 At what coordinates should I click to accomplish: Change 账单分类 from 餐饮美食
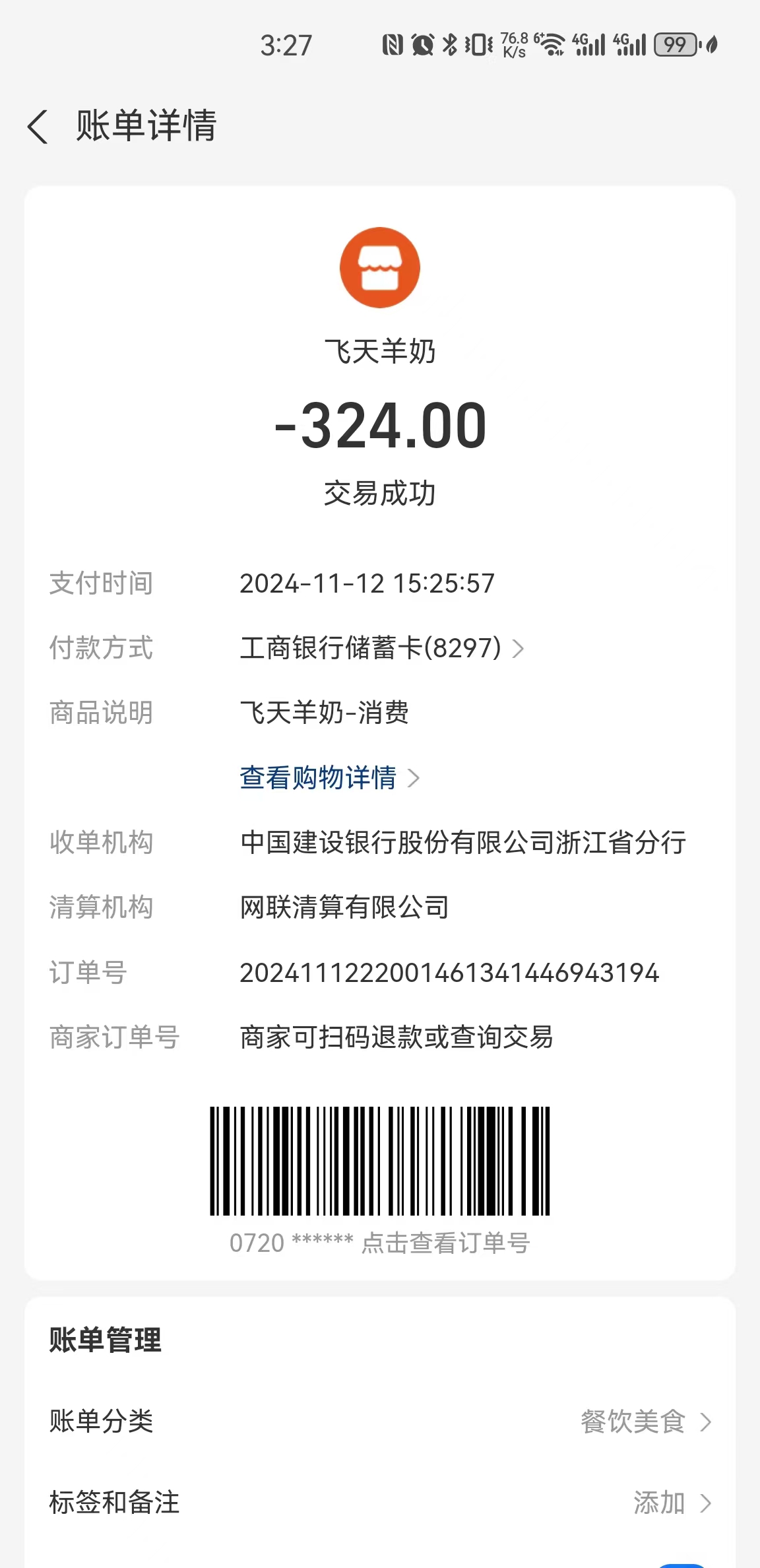[644, 1421]
